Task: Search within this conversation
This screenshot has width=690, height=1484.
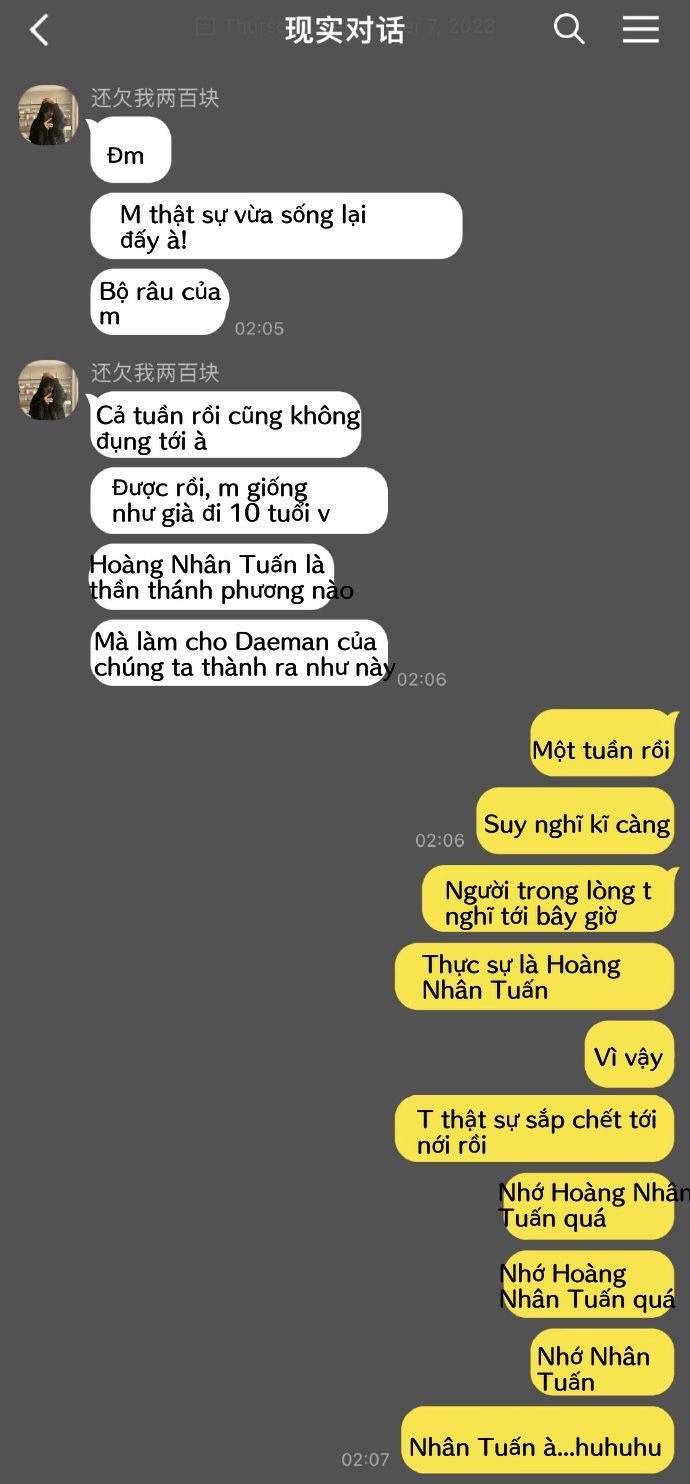Action: point(569,29)
